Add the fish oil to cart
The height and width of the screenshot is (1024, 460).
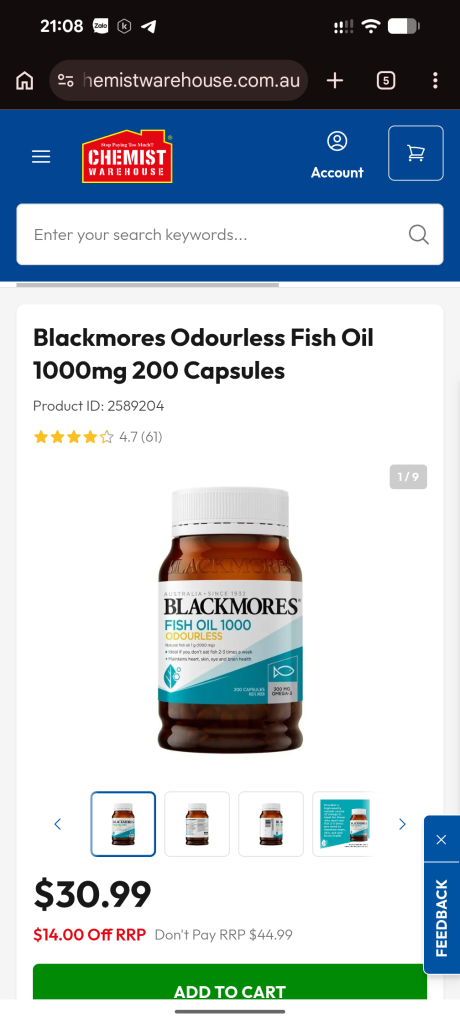click(x=230, y=985)
